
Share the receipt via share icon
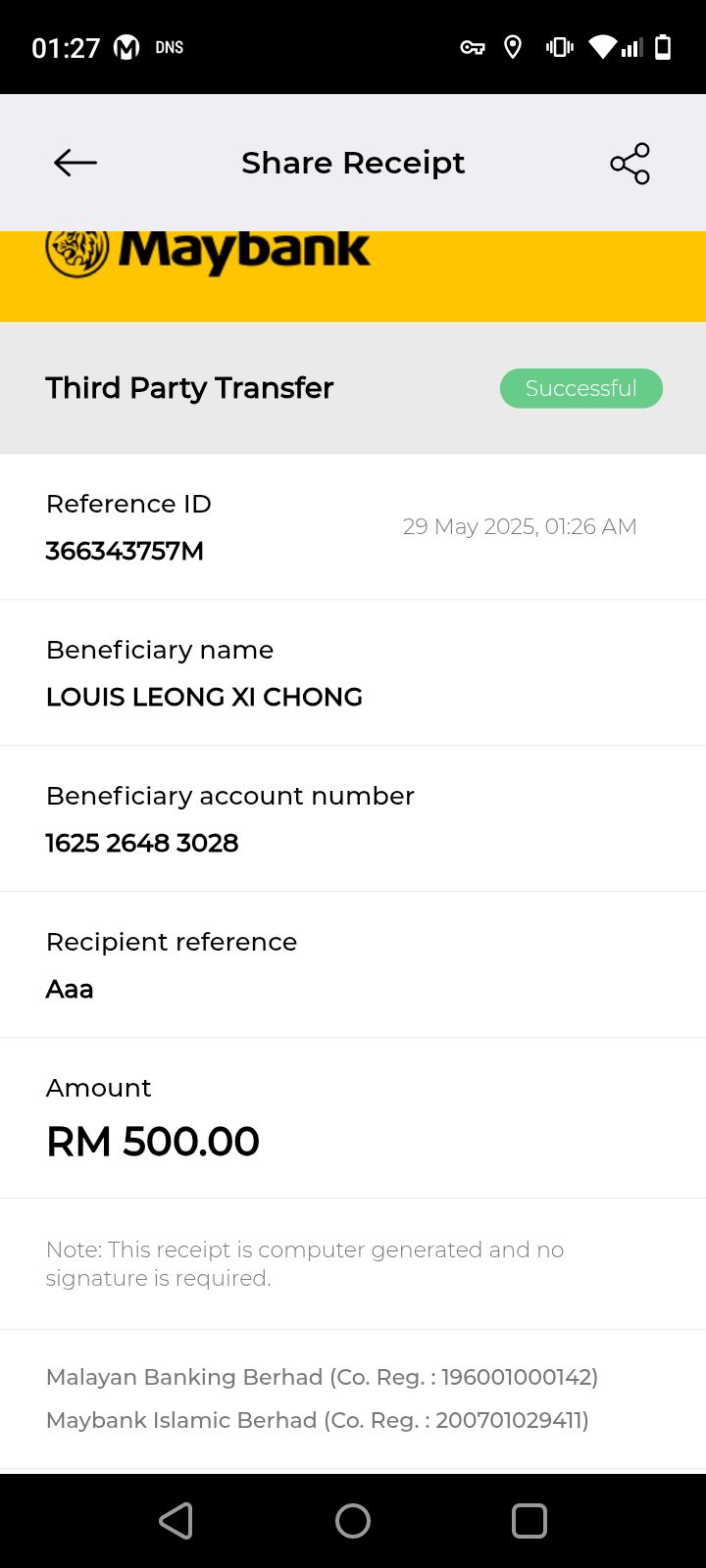[630, 164]
